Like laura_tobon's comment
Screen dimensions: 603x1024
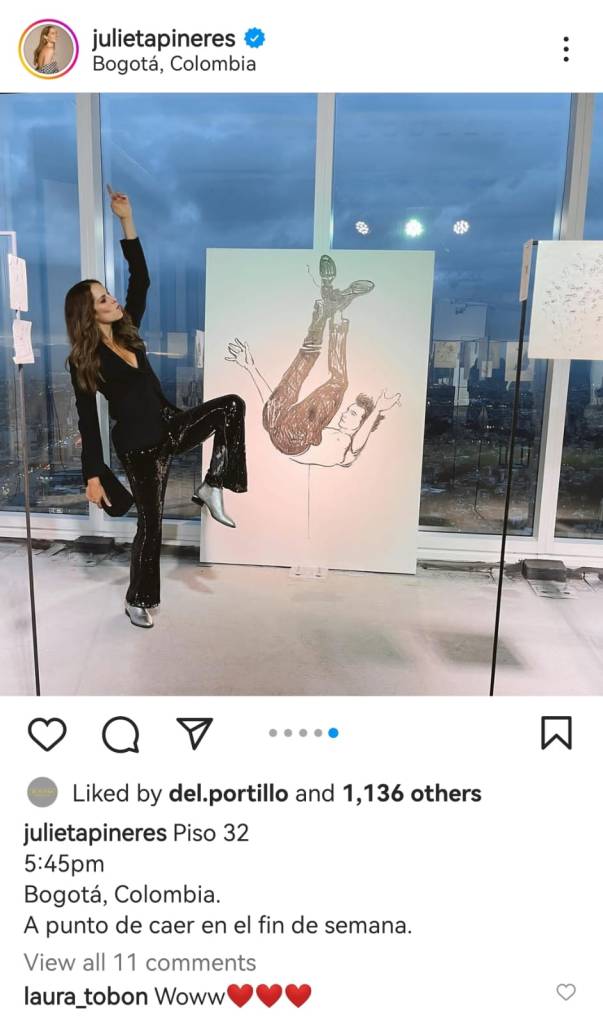[566, 992]
